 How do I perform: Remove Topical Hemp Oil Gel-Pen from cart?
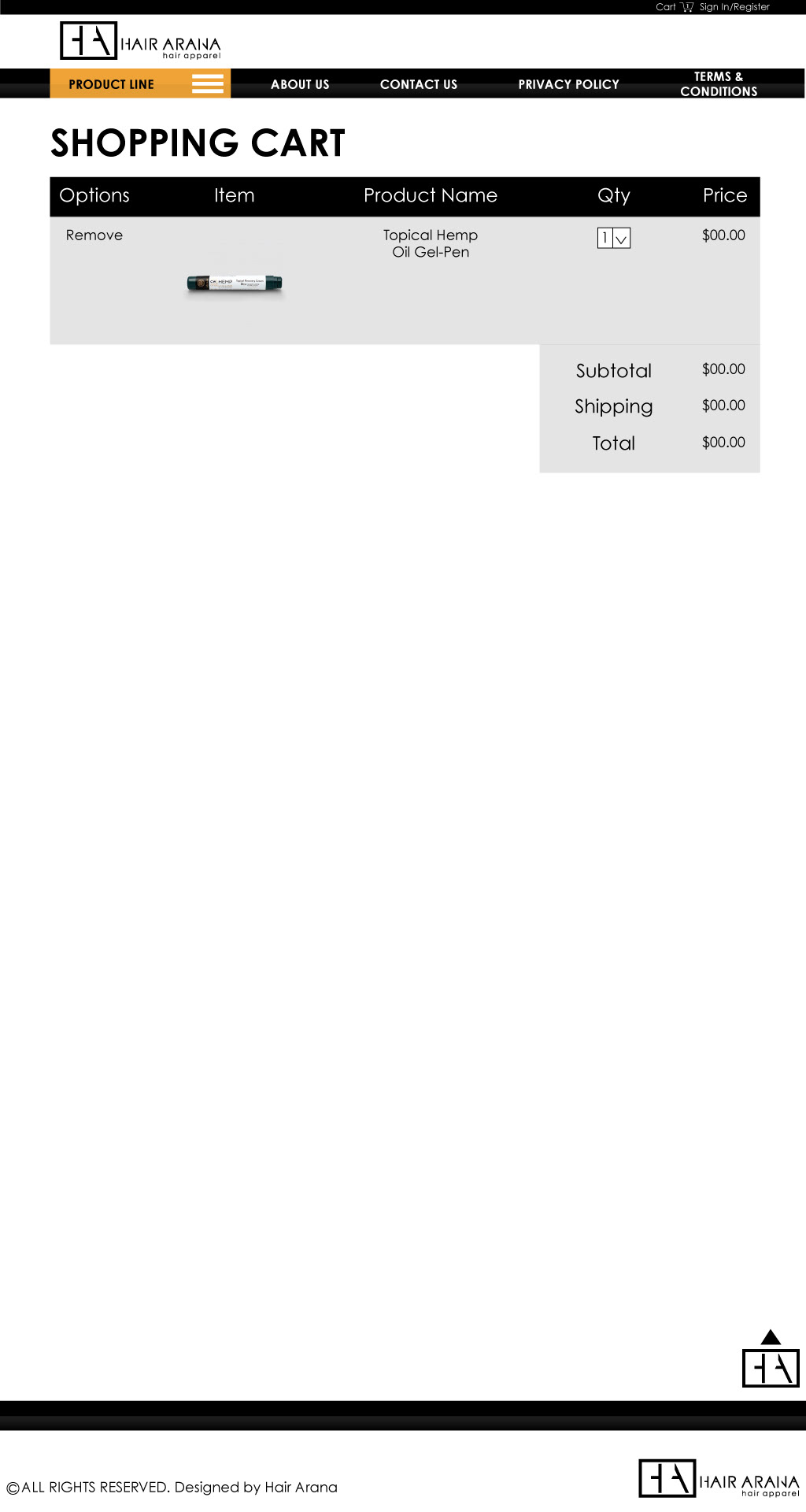coord(94,235)
